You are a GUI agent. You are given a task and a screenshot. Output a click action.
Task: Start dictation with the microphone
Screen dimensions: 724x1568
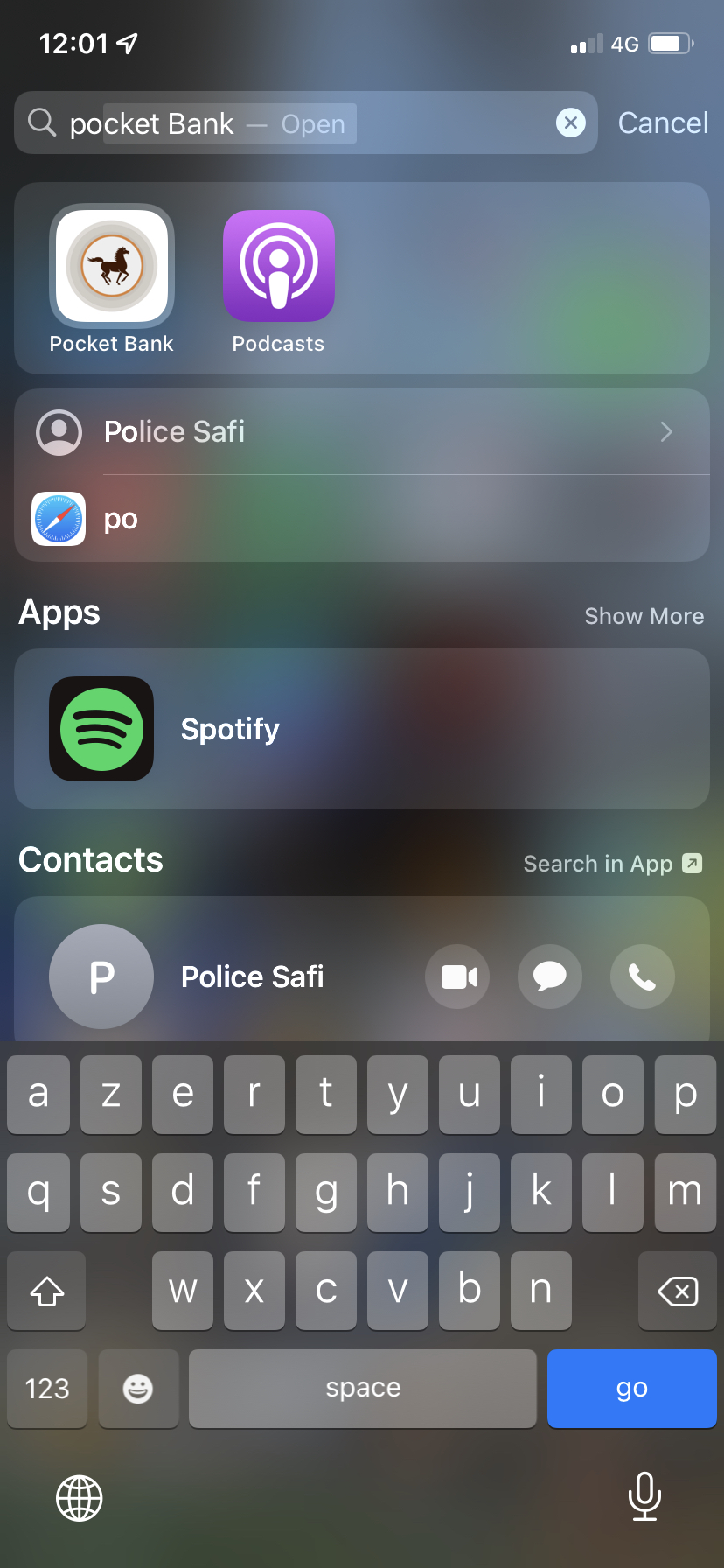[x=644, y=1496]
